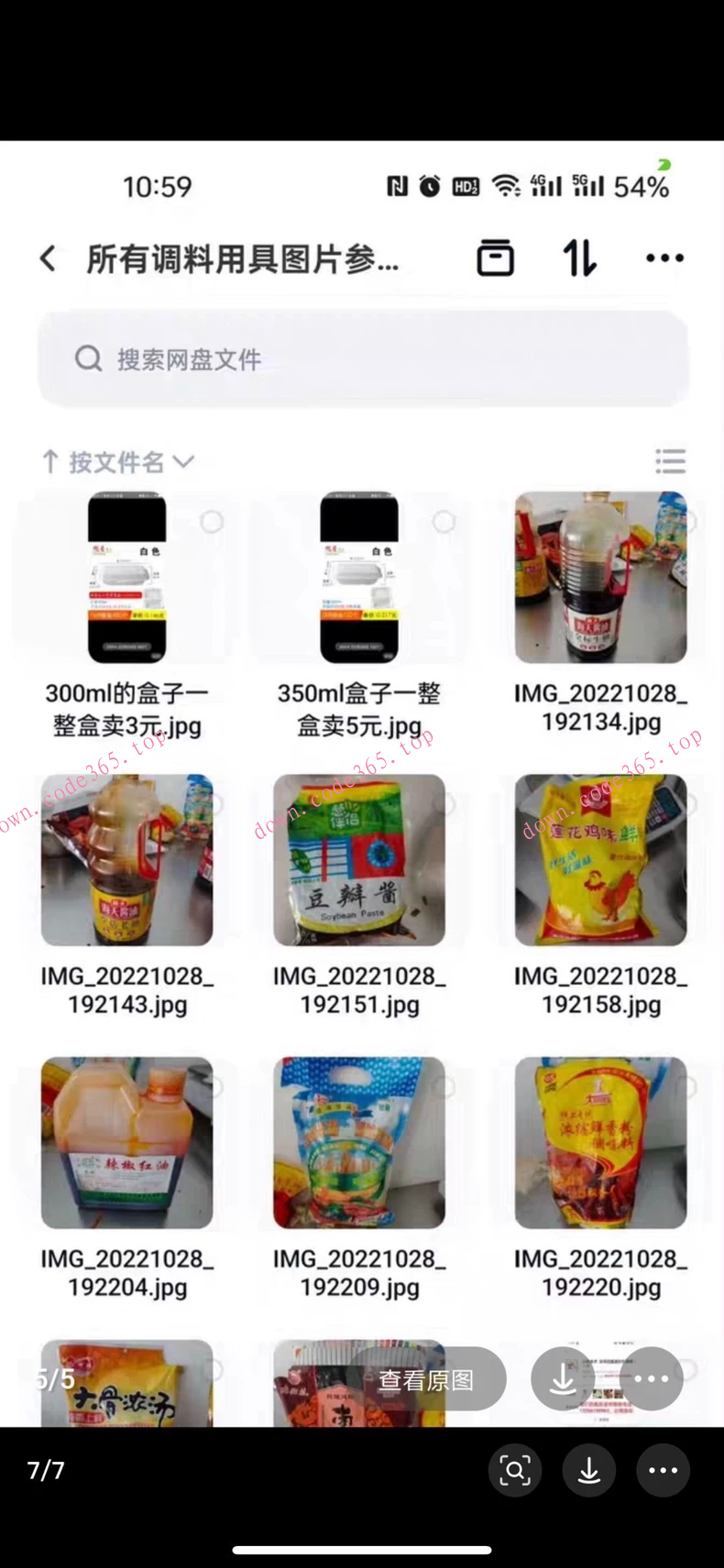This screenshot has width=724, height=1568.
Task: Check the selection circle on 300ml的盒子 file
Action: coord(212,520)
